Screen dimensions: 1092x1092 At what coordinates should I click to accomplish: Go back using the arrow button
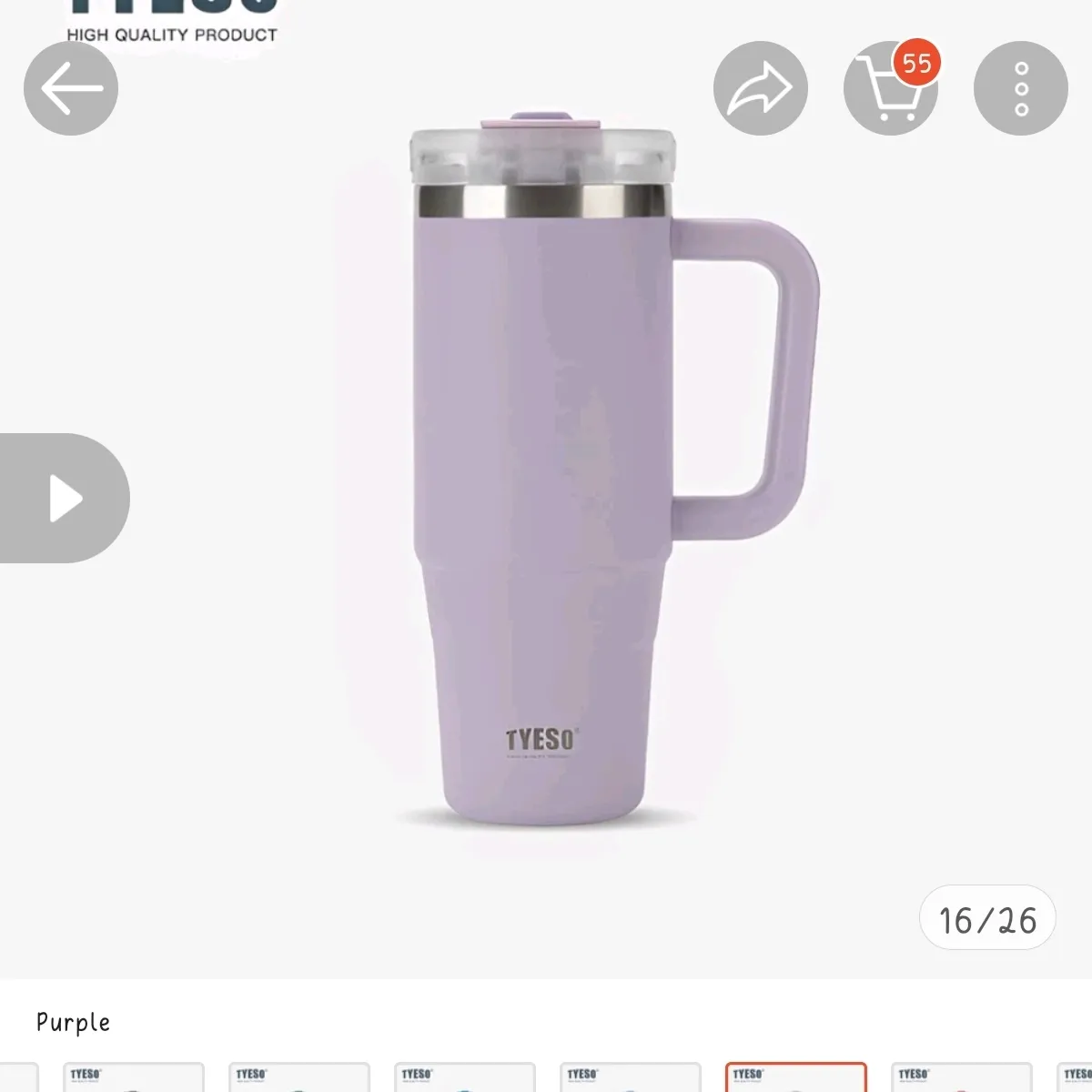[x=71, y=89]
